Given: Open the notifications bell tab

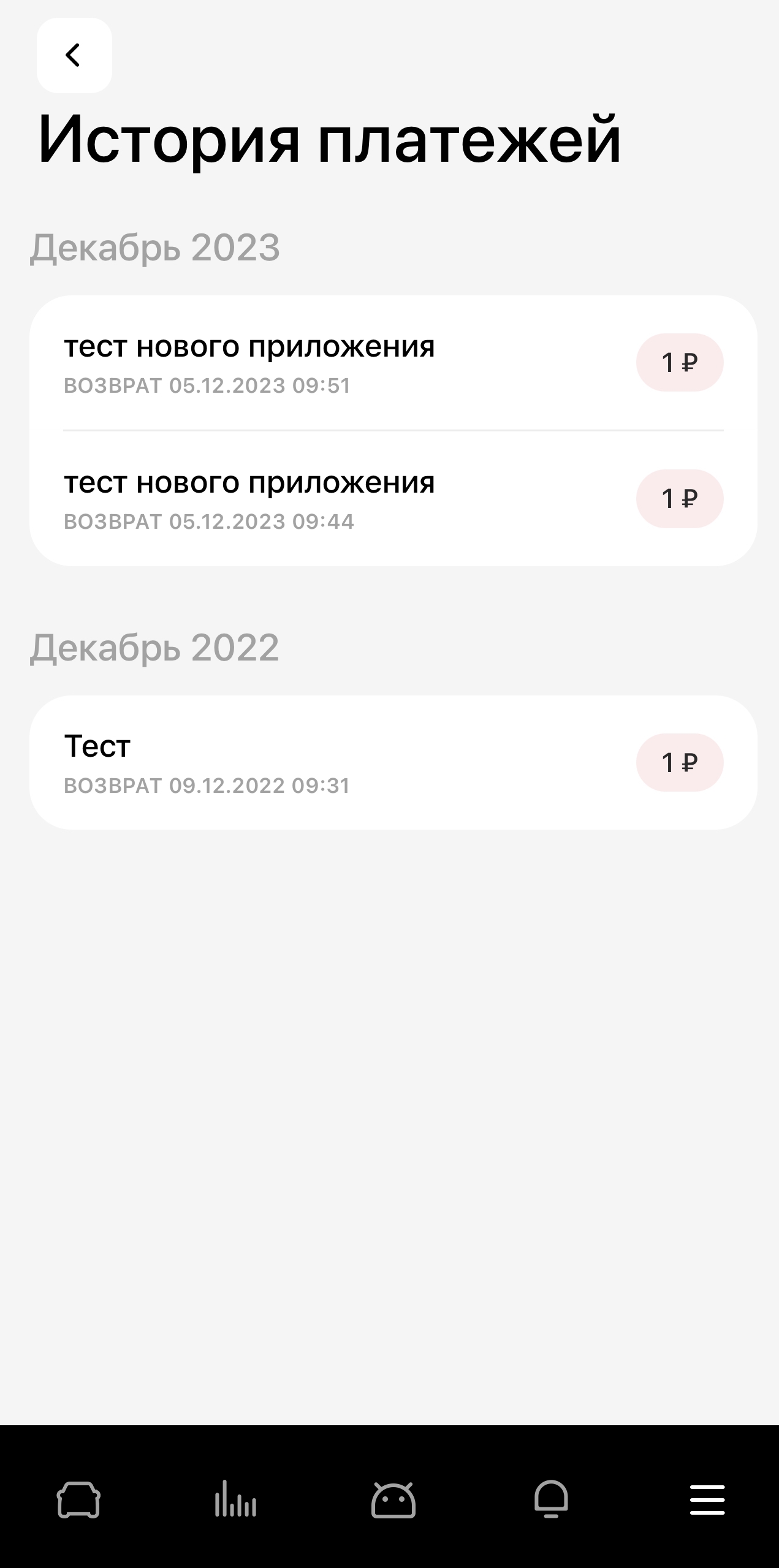Looking at the screenshot, I should pyautogui.click(x=551, y=1499).
